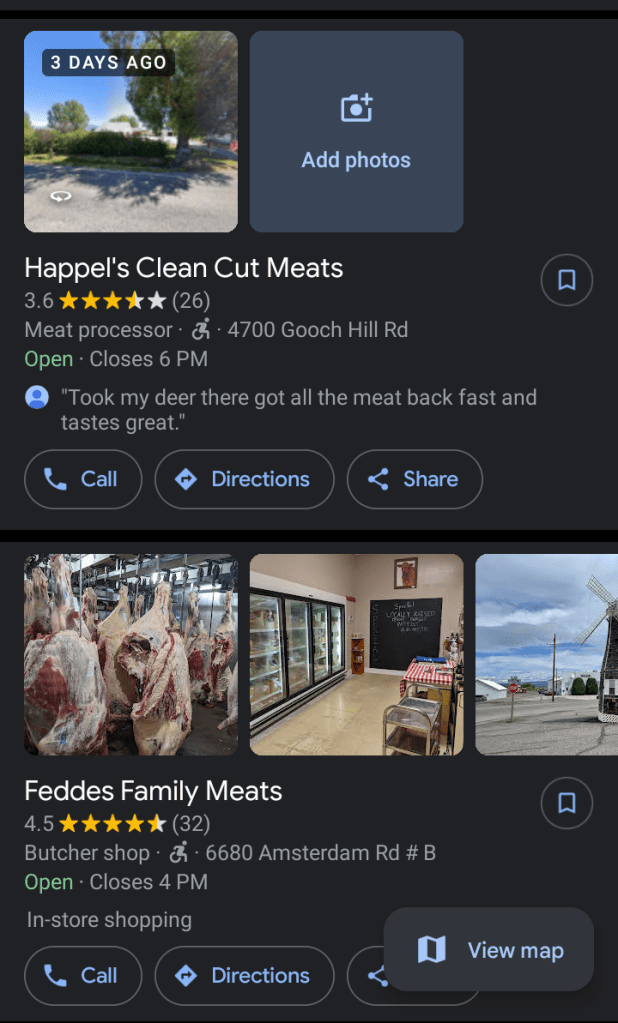Open the windmill photo of Feddes Family Meats
This screenshot has height=1023, width=618.
(546, 654)
